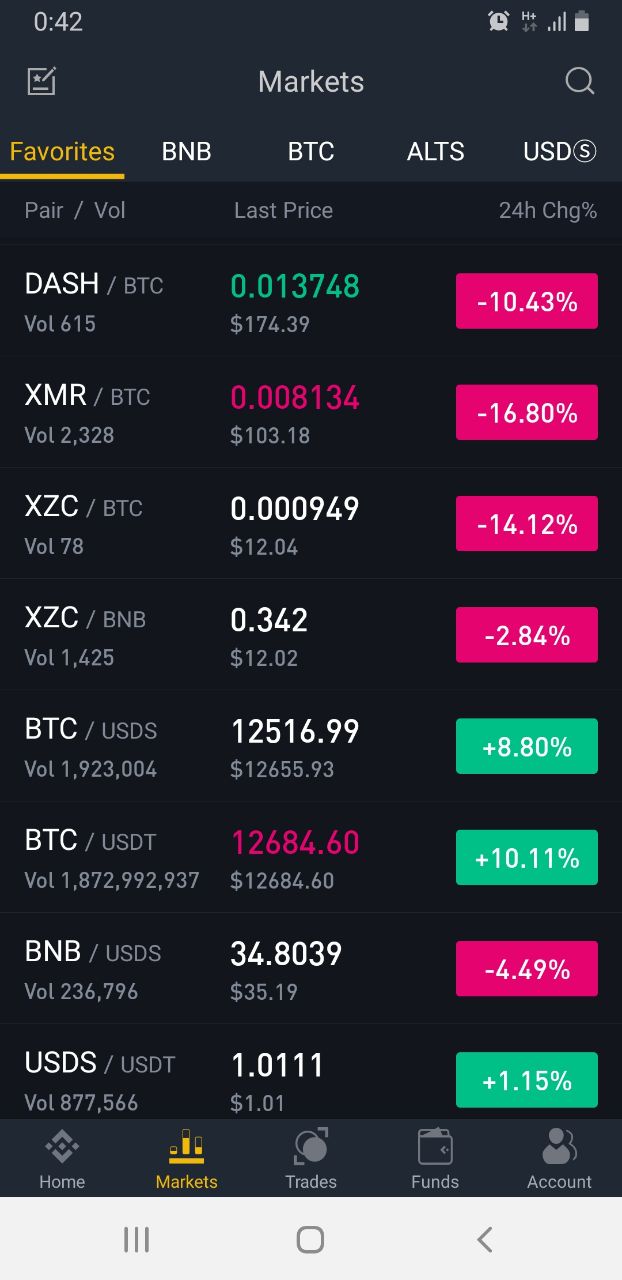Switch to the BNB tab
The height and width of the screenshot is (1280, 622).
coord(187,152)
